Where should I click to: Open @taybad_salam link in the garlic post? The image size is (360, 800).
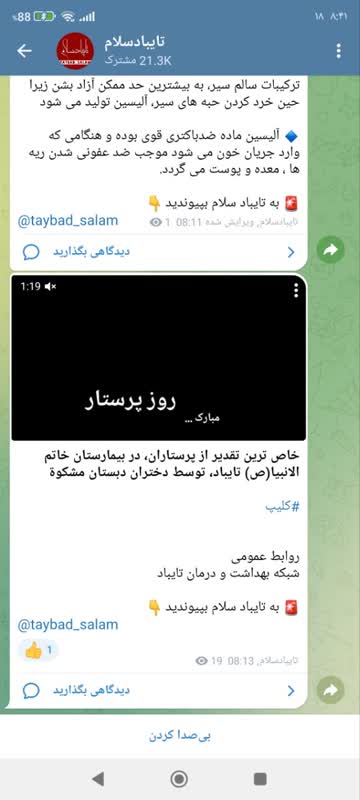(68, 221)
